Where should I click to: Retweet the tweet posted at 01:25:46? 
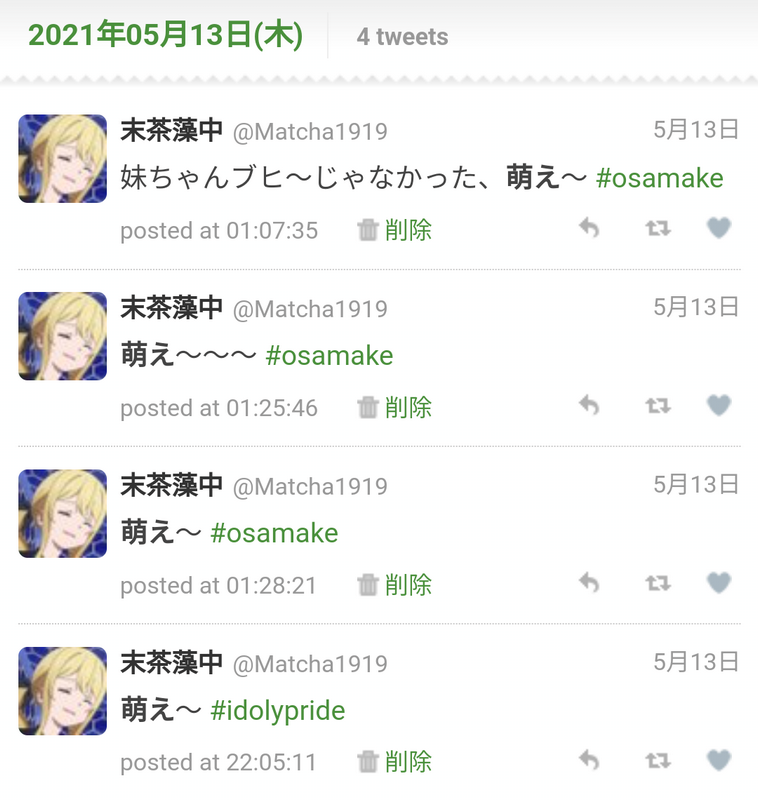point(658,406)
